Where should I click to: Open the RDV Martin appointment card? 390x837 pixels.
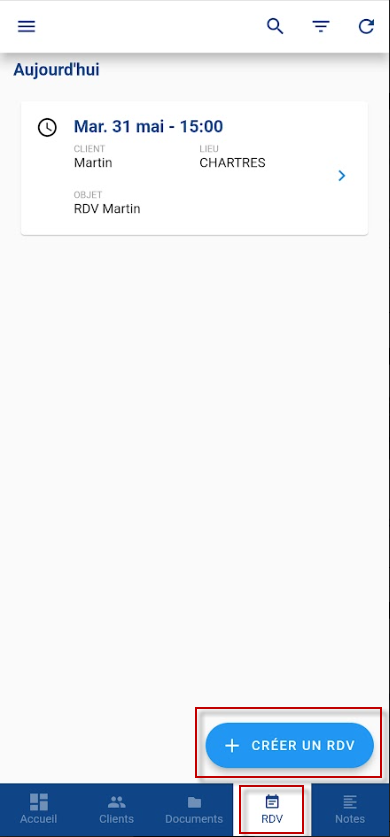(194, 168)
